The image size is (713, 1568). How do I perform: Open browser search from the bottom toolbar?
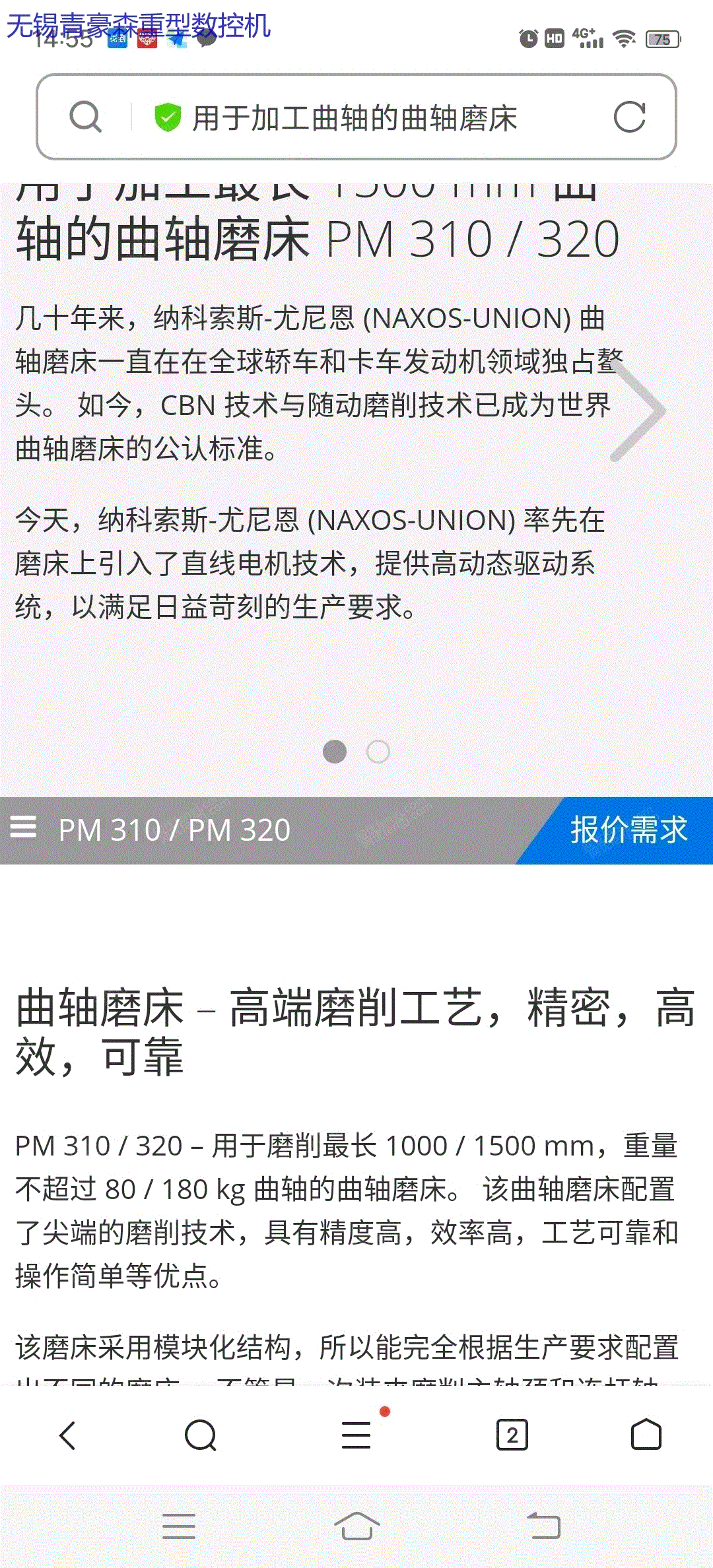(x=201, y=1435)
